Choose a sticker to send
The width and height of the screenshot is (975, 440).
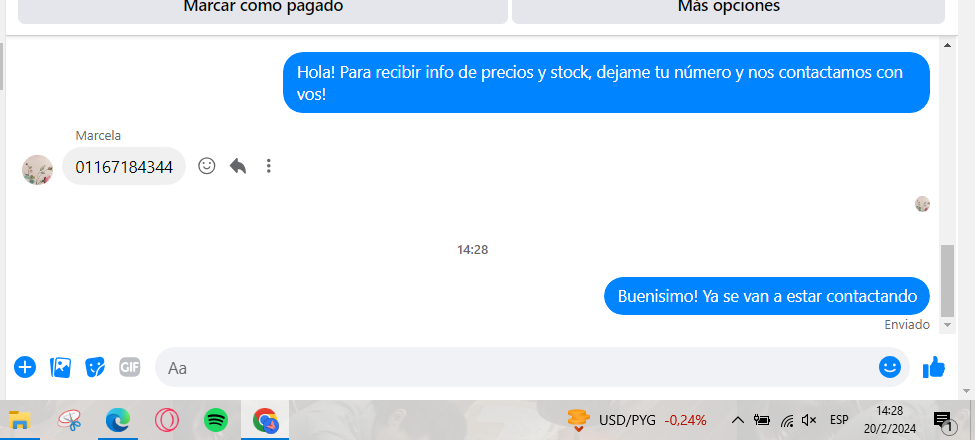click(x=95, y=367)
